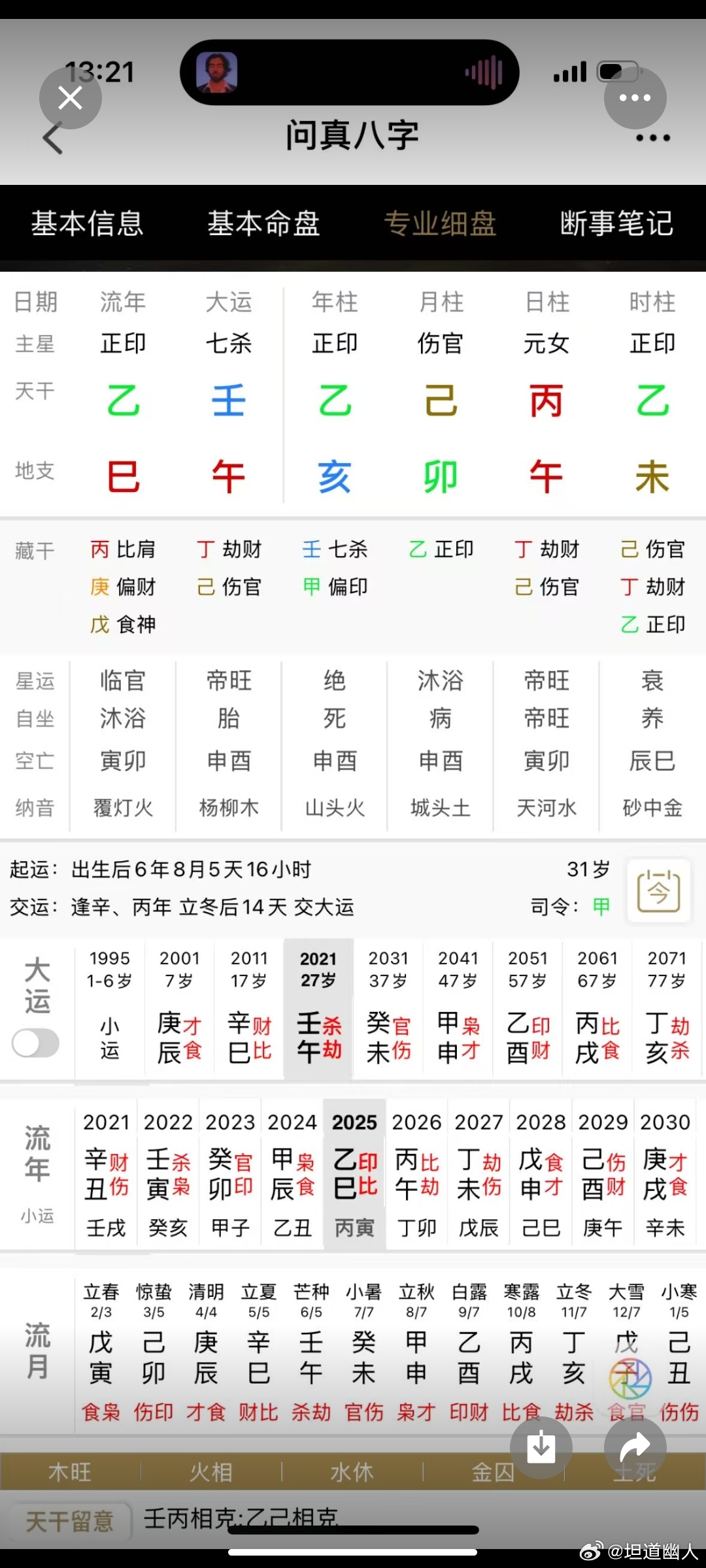Download this image
This screenshot has width=706, height=1568.
[x=541, y=1448]
